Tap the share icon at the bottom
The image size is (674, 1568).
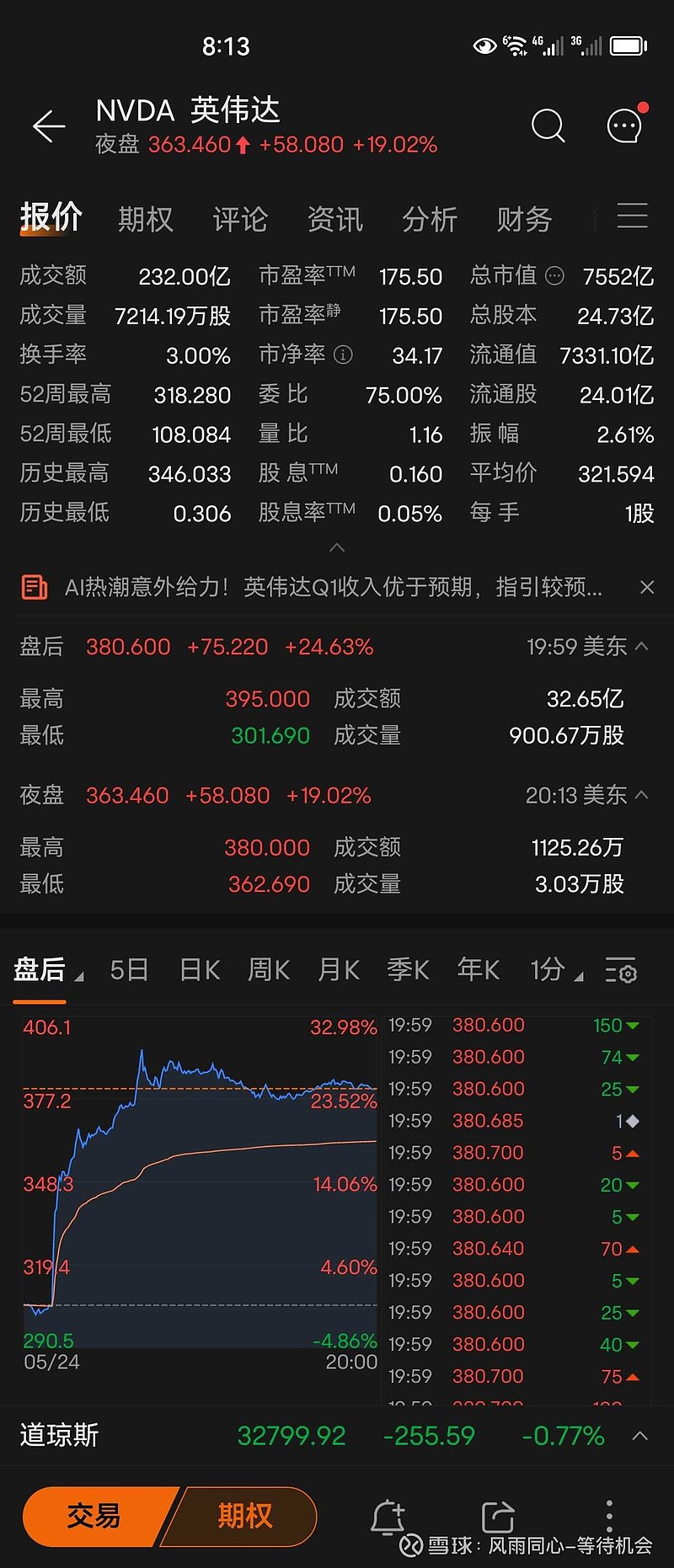[497, 1516]
